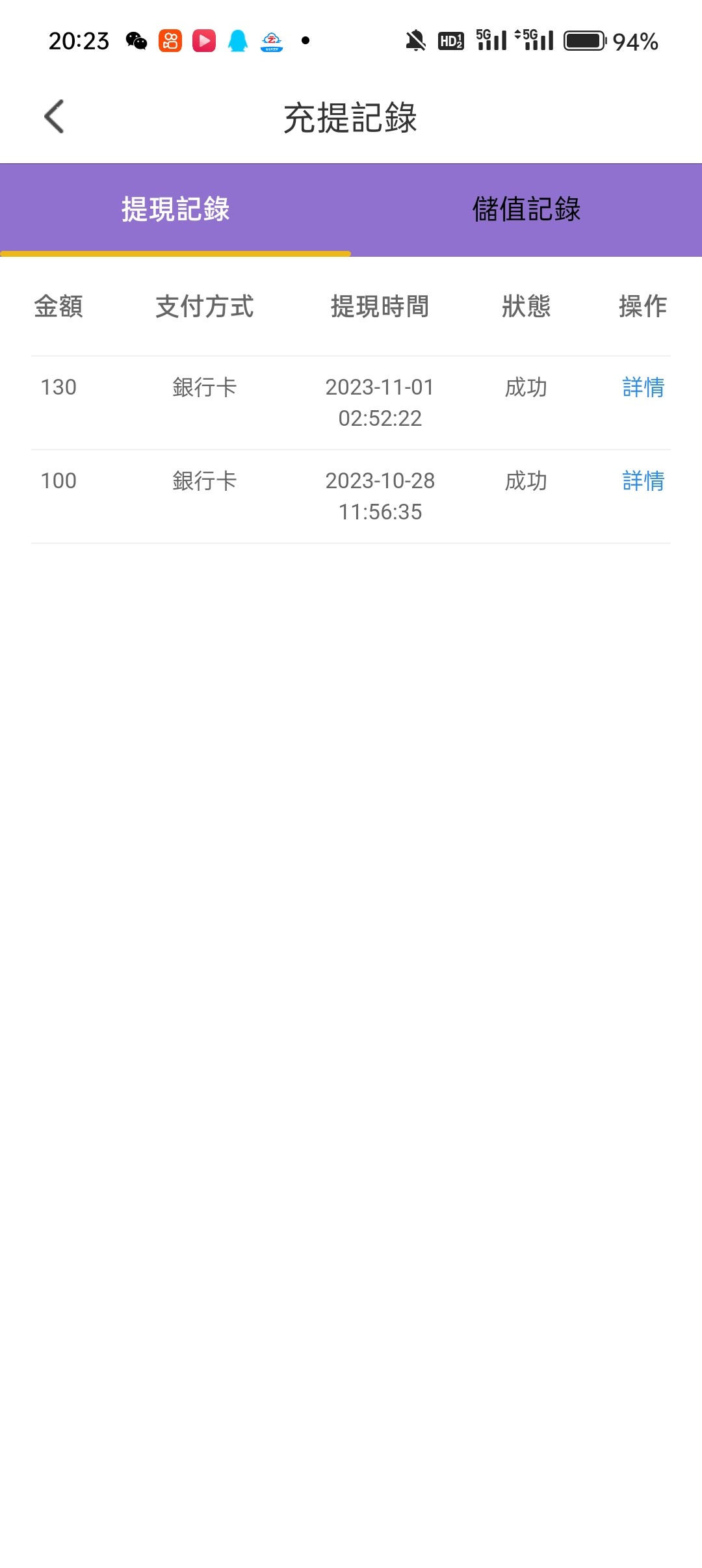The height and width of the screenshot is (1568, 702).
Task: Tap the red video notification icon
Action: coord(205,41)
